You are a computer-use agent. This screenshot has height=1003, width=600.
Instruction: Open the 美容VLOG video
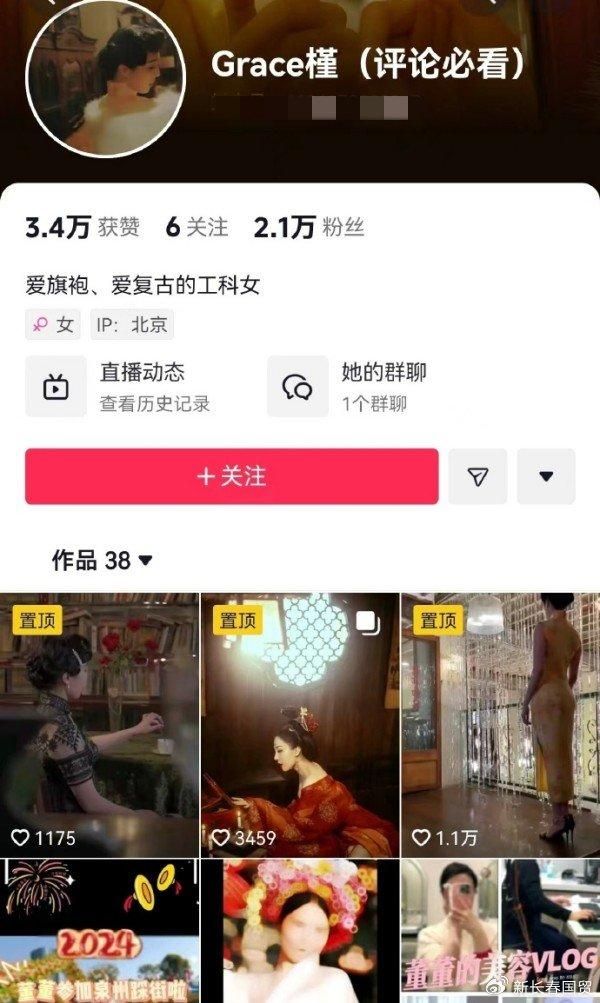500,932
